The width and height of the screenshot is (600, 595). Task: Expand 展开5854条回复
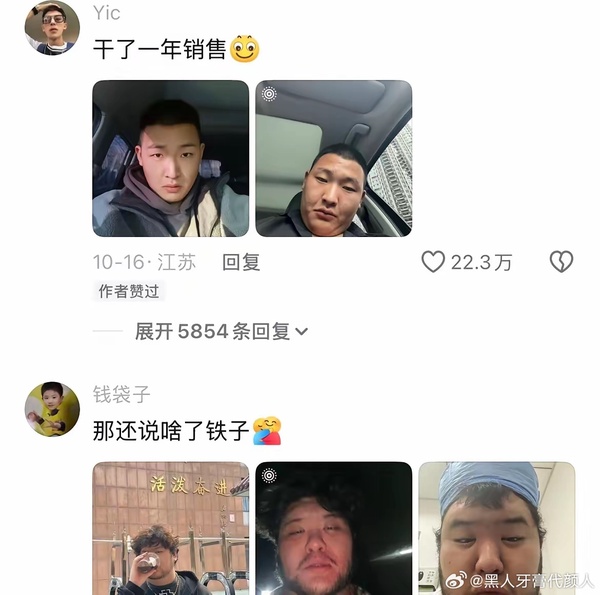click(x=221, y=331)
